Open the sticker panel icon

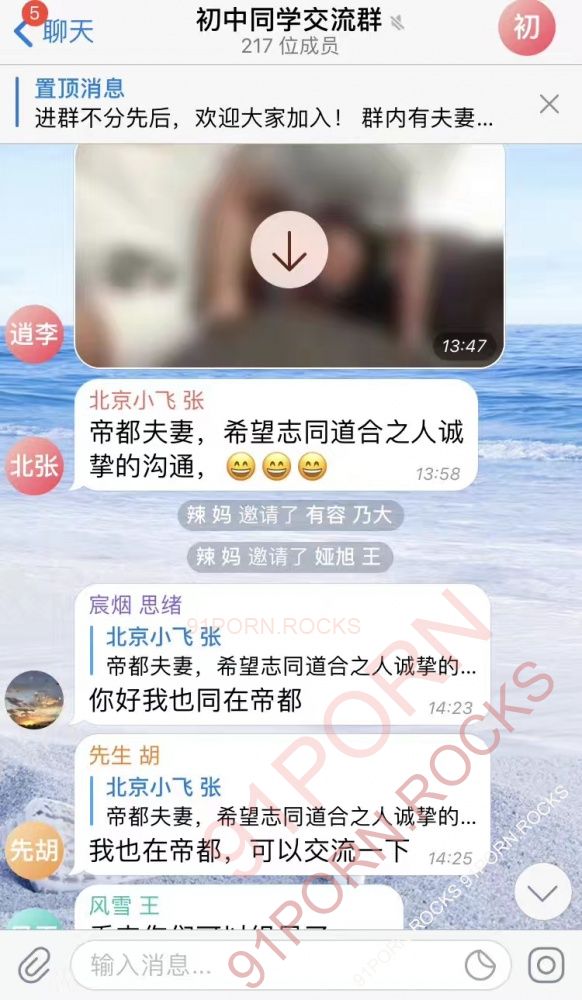[x=480, y=966]
